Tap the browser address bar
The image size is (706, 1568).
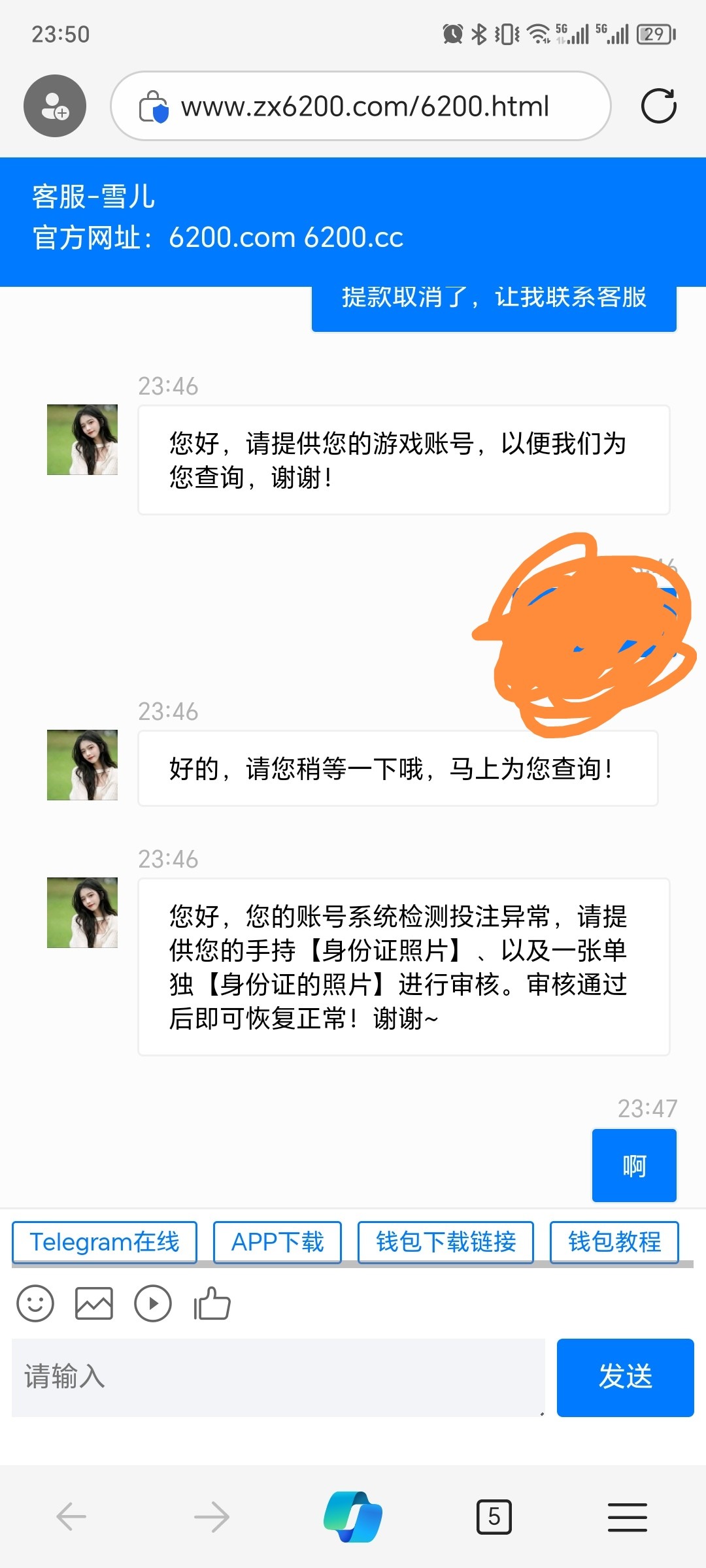363,106
